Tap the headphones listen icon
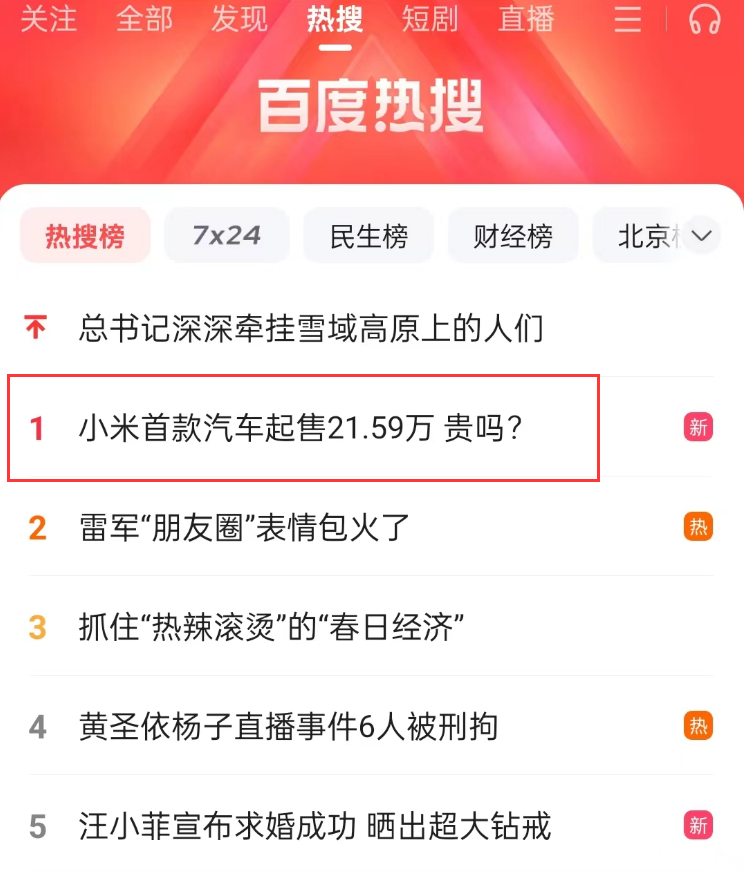 click(705, 19)
